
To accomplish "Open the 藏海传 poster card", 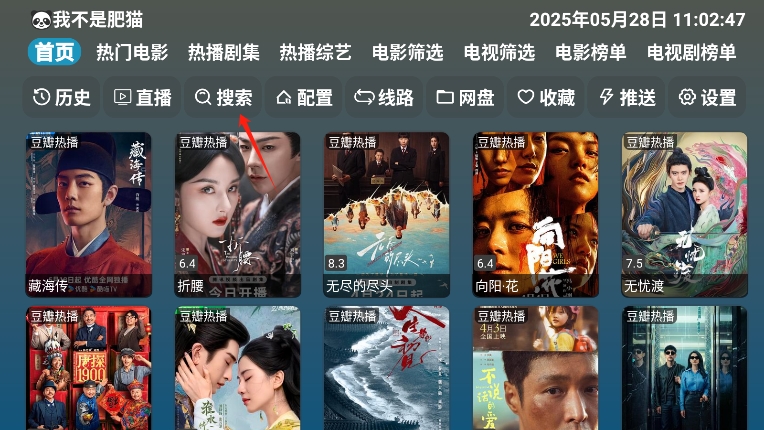I will pyautogui.click(x=88, y=214).
